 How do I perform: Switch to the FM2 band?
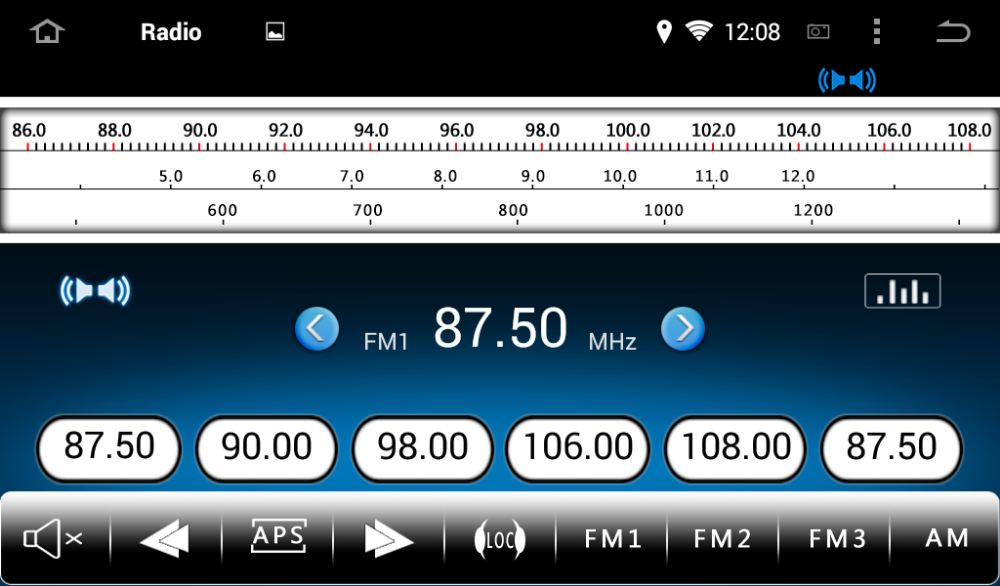(722, 539)
